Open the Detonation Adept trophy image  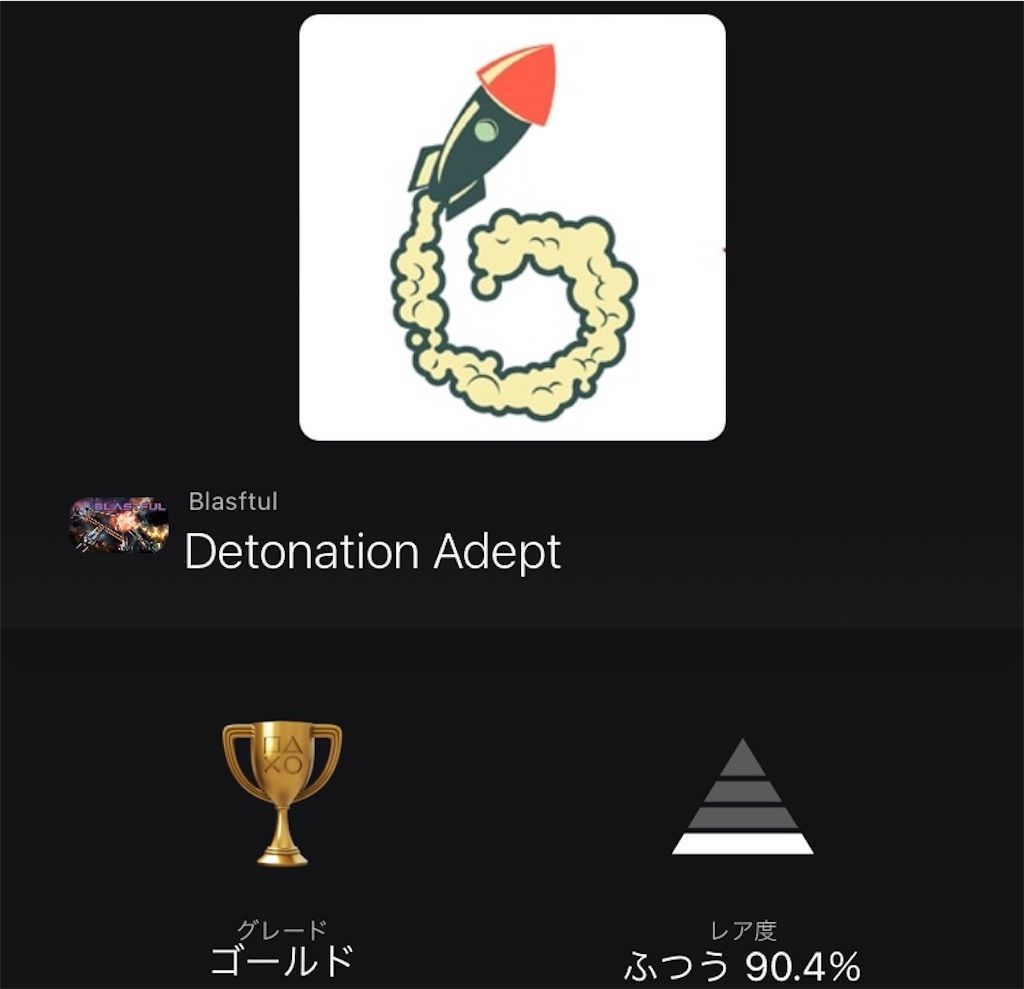(512, 228)
